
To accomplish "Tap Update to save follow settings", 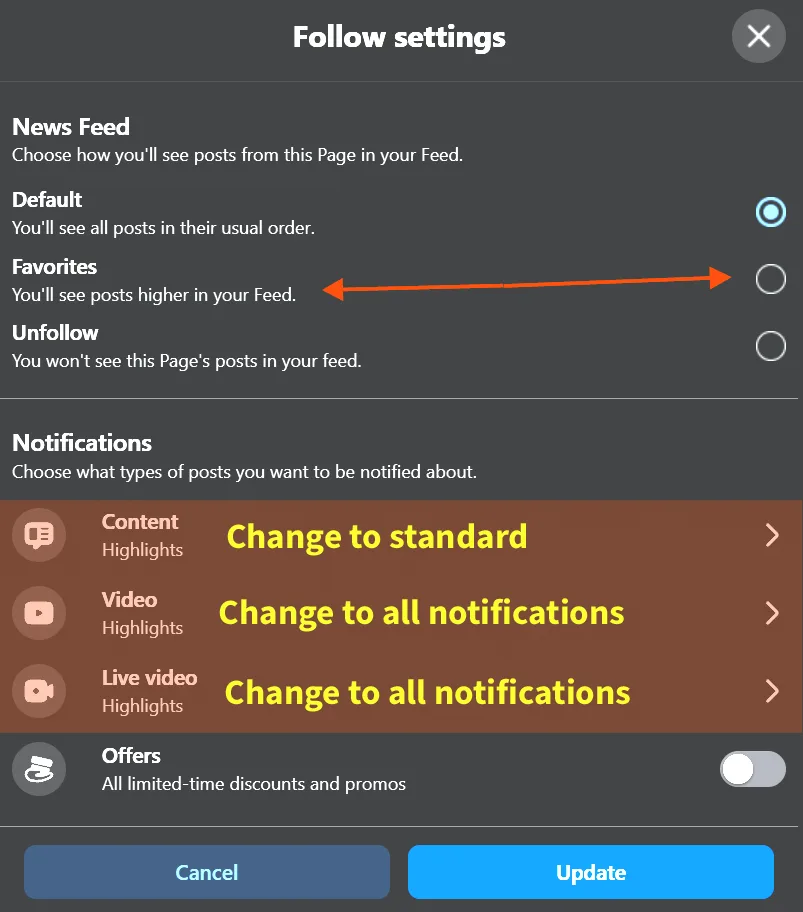I will (591, 872).
